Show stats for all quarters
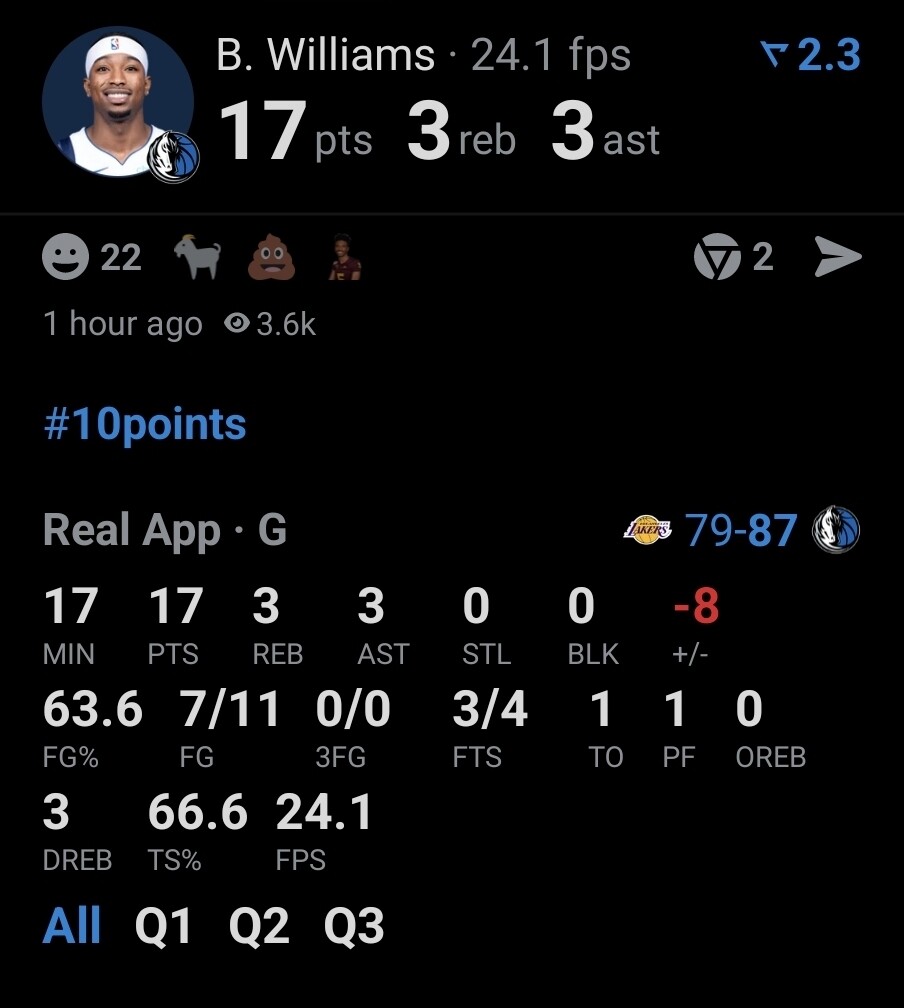The image size is (904, 1008). 71,925
